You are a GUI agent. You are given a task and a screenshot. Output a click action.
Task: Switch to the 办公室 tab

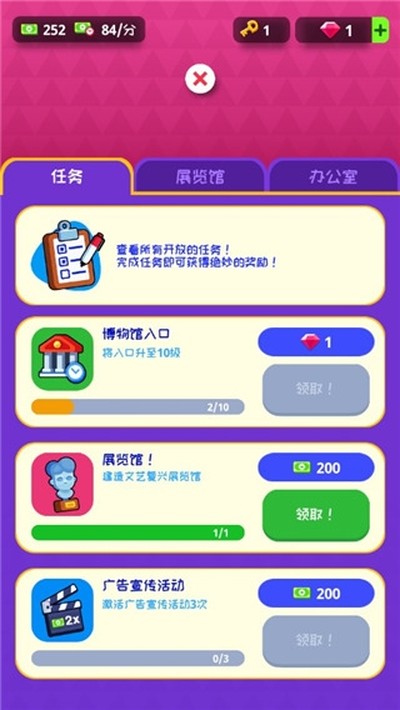pyautogui.click(x=333, y=177)
